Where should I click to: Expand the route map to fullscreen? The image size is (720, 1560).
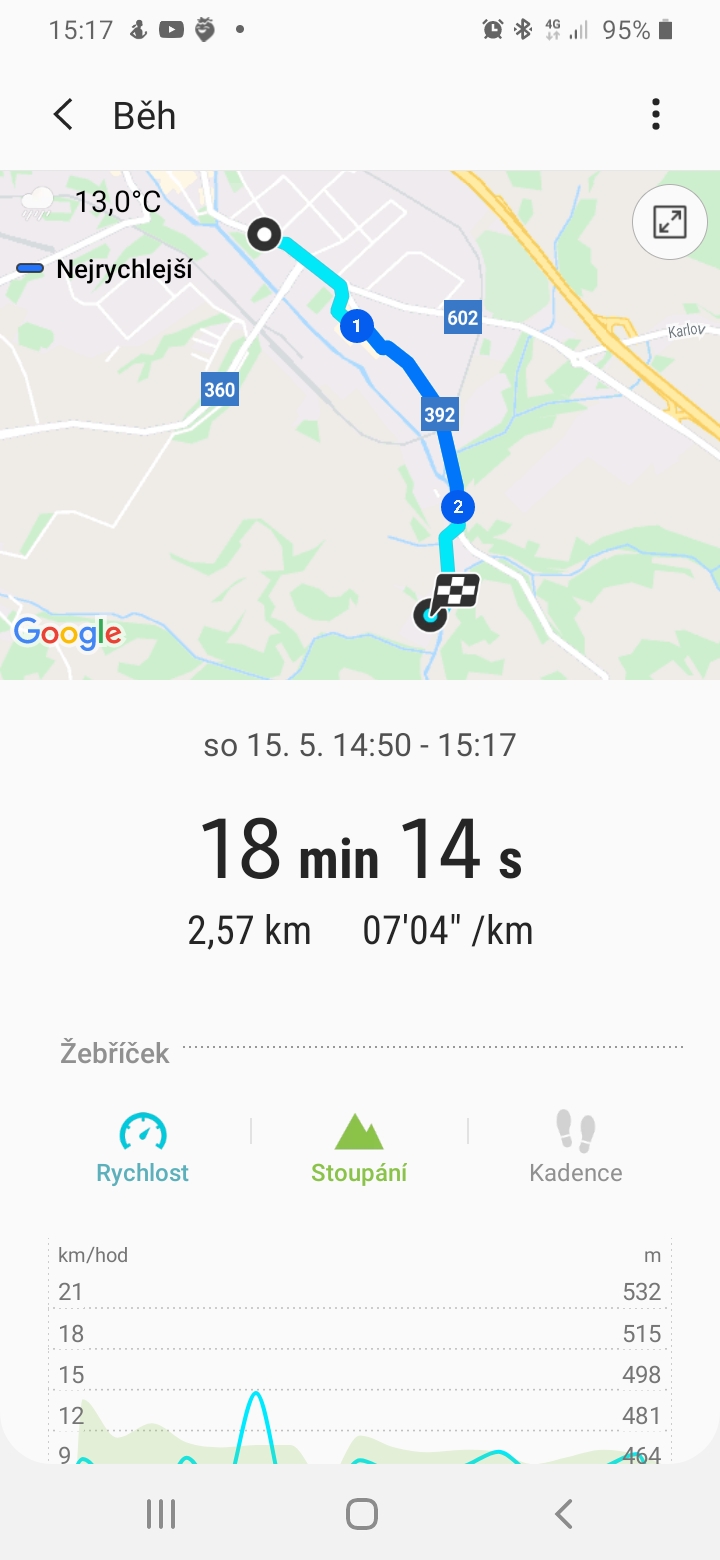(x=669, y=222)
